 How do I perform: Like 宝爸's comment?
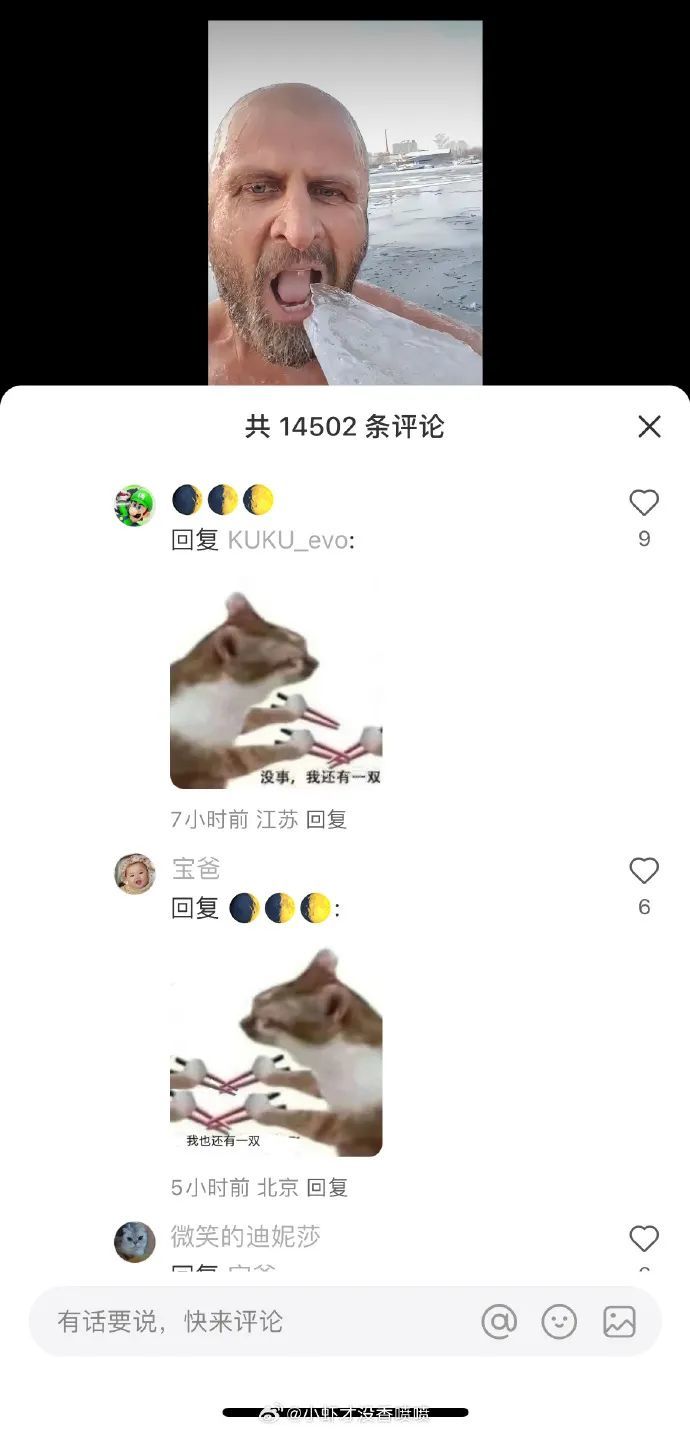coord(644,871)
